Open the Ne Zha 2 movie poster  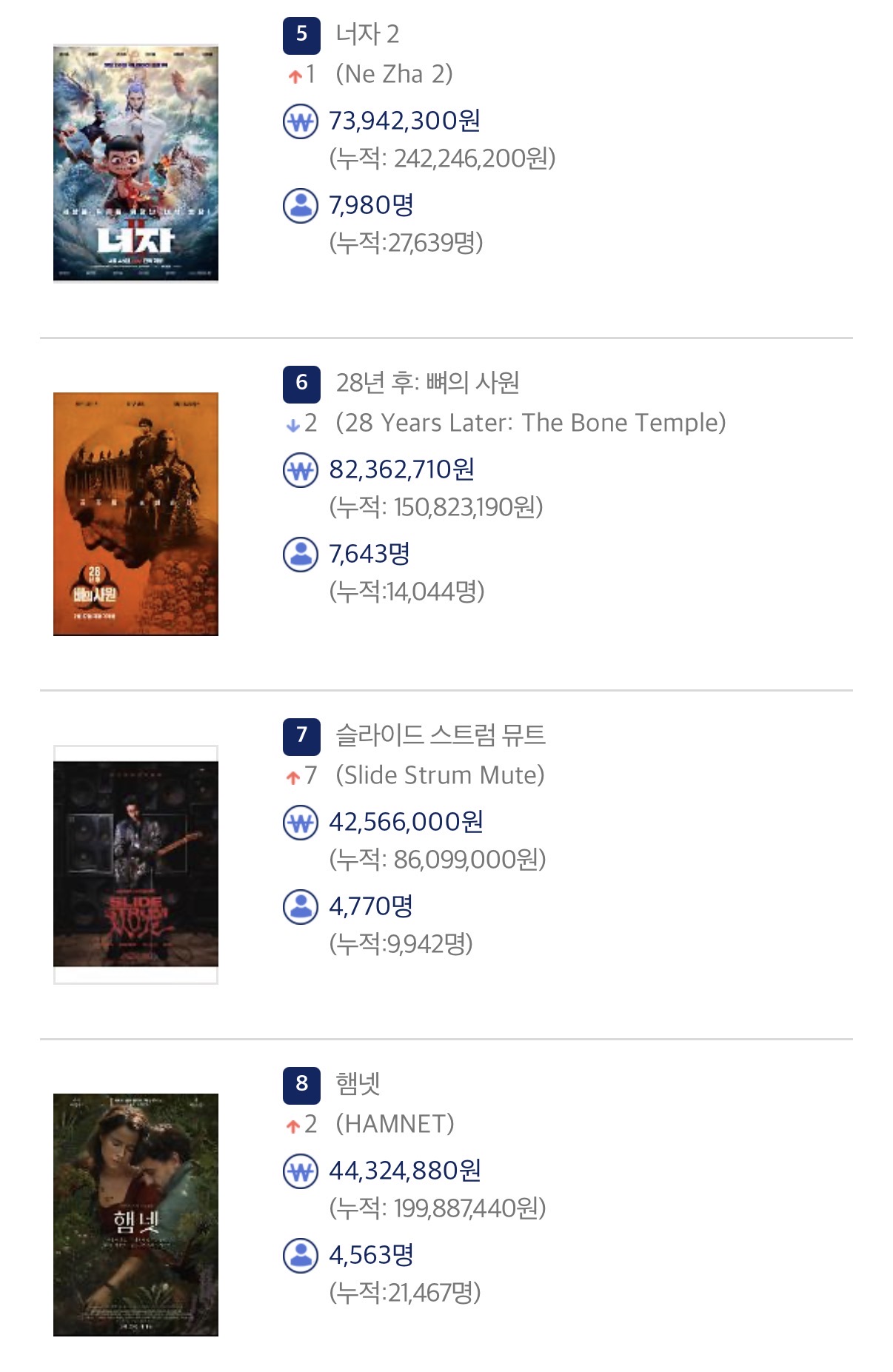136,163
